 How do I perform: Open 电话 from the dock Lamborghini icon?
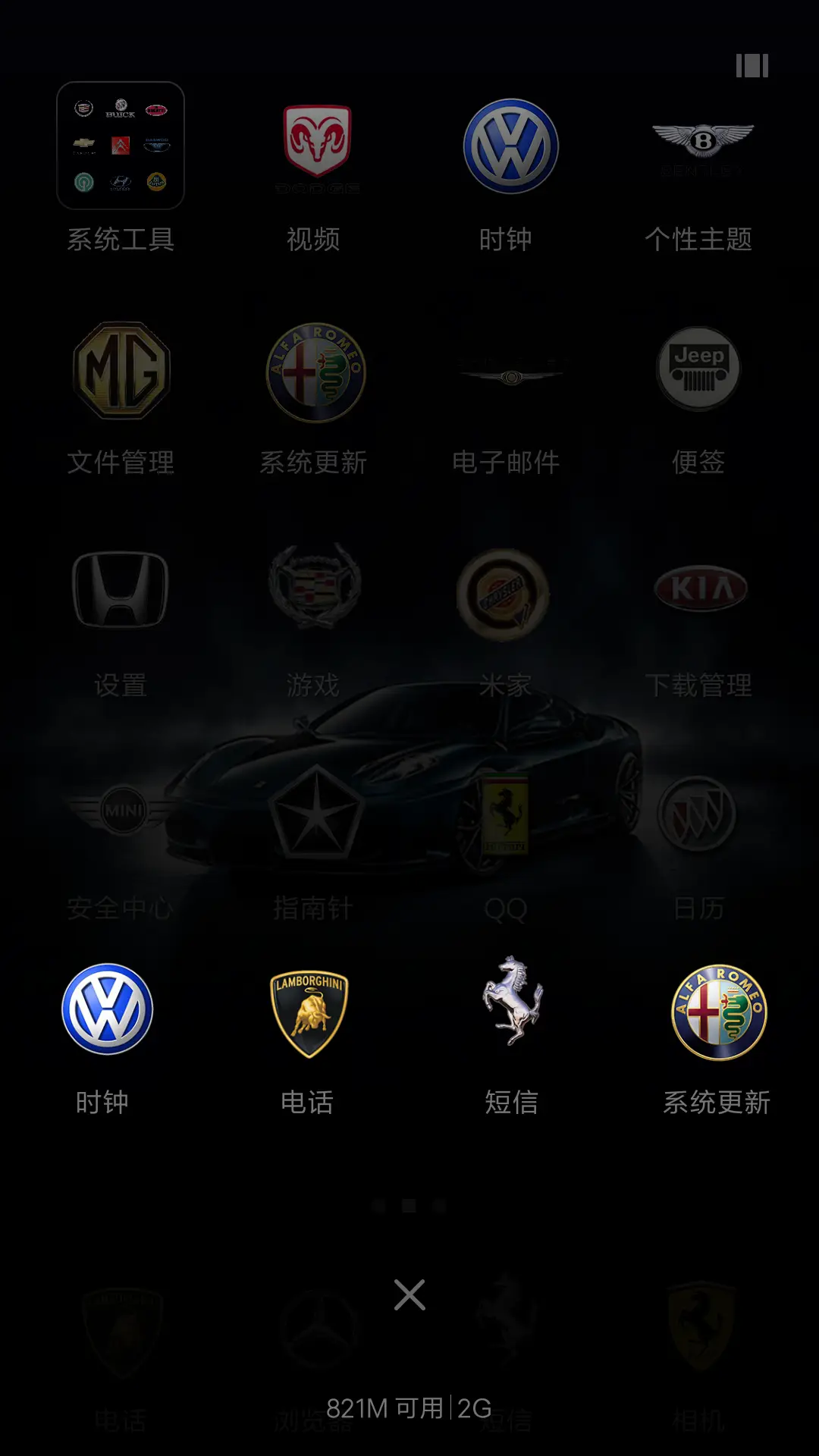pyautogui.click(x=310, y=1009)
